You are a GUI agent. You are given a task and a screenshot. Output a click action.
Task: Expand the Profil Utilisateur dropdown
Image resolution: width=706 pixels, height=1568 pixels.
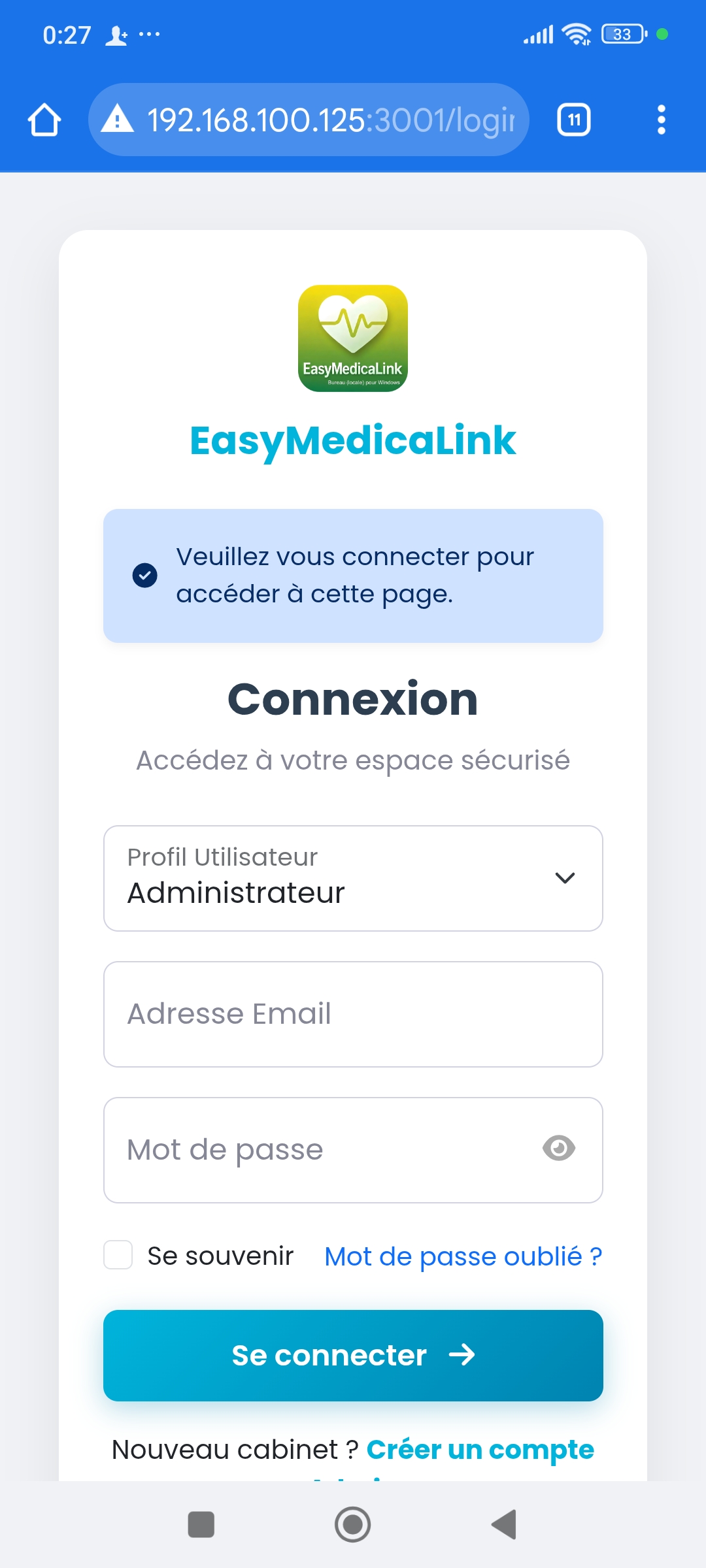click(353, 878)
